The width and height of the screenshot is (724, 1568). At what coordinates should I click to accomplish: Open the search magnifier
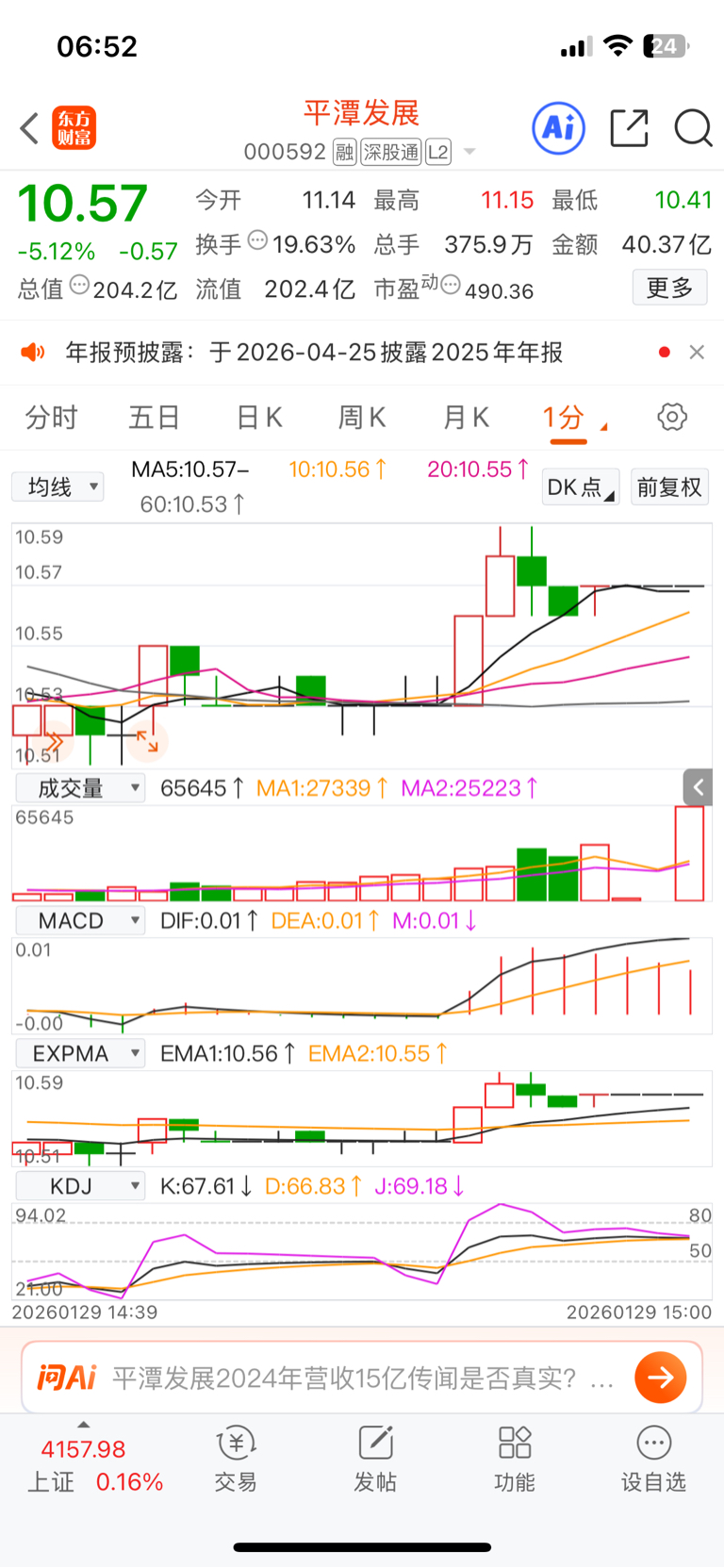pyautogui.click(x=693, y=128)
